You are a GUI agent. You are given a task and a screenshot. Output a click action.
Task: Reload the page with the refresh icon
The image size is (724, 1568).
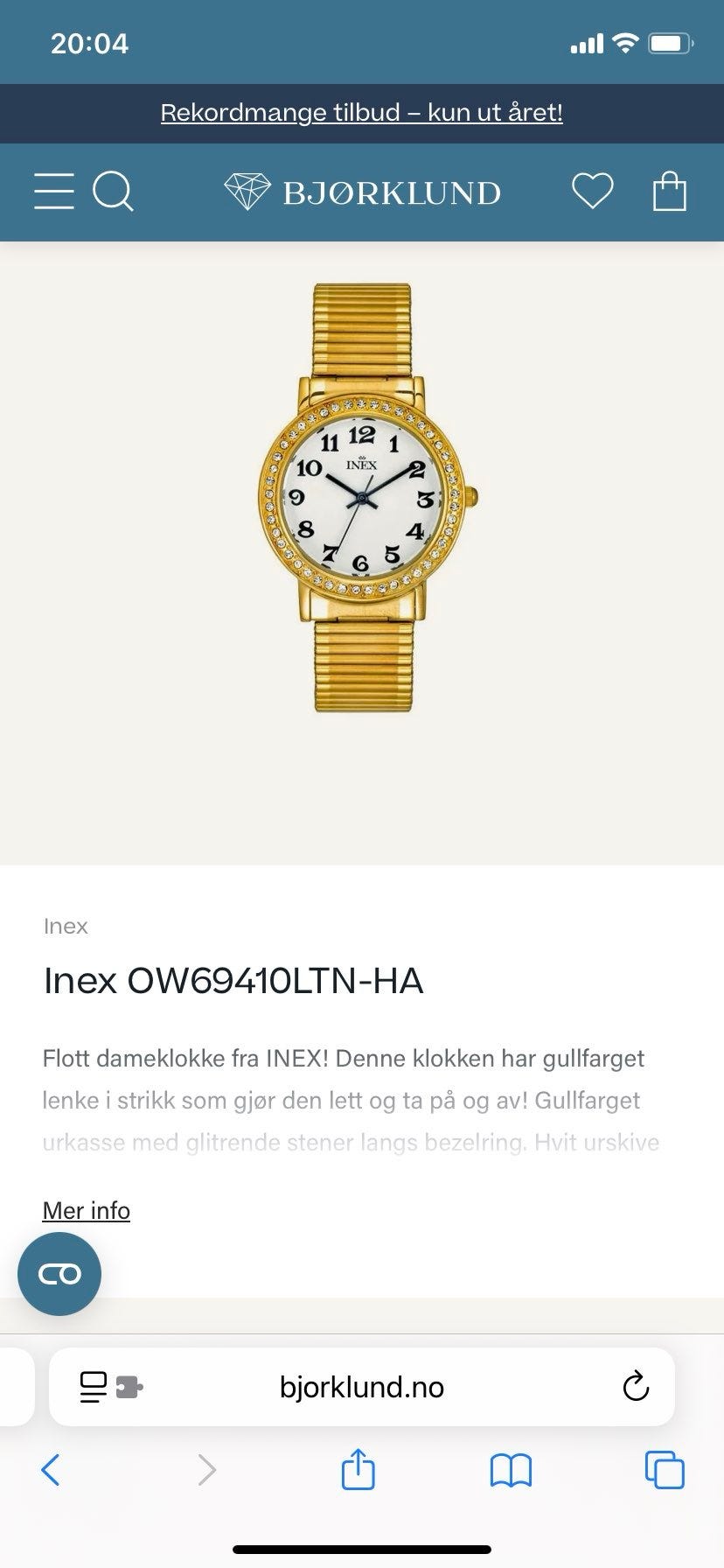click(636, 1387)
